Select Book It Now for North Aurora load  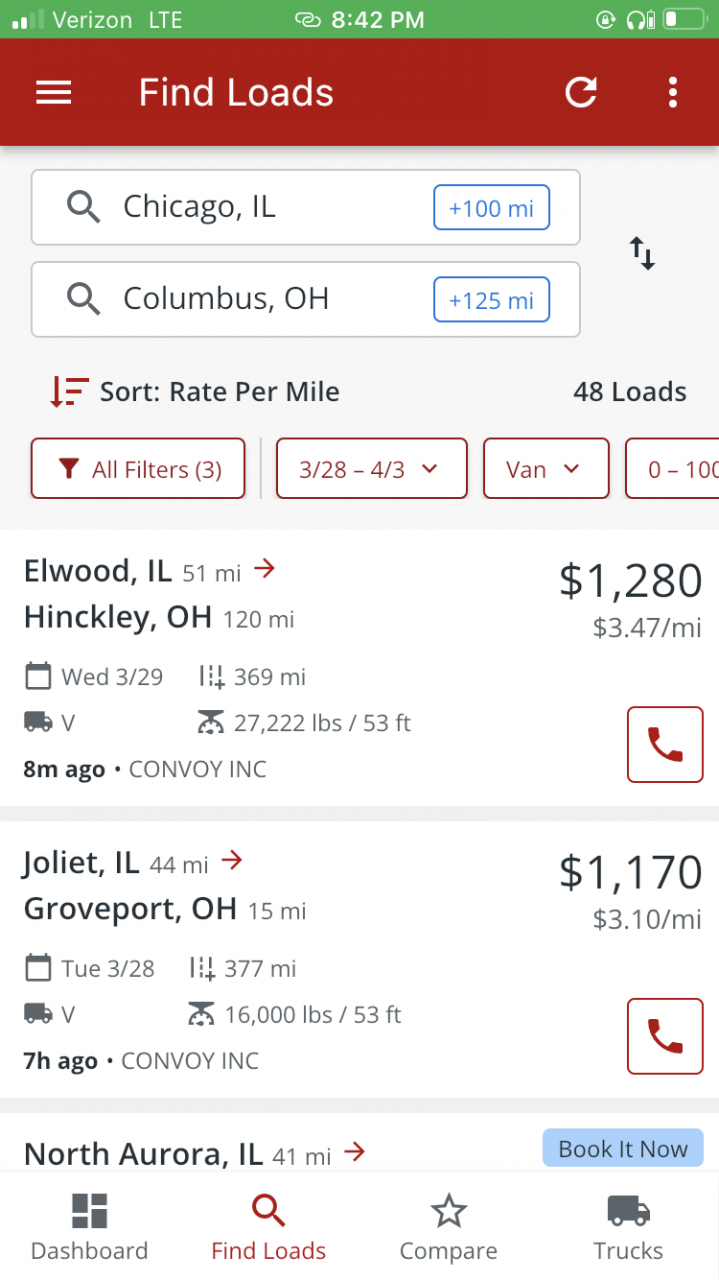[x=622, y=1149]
